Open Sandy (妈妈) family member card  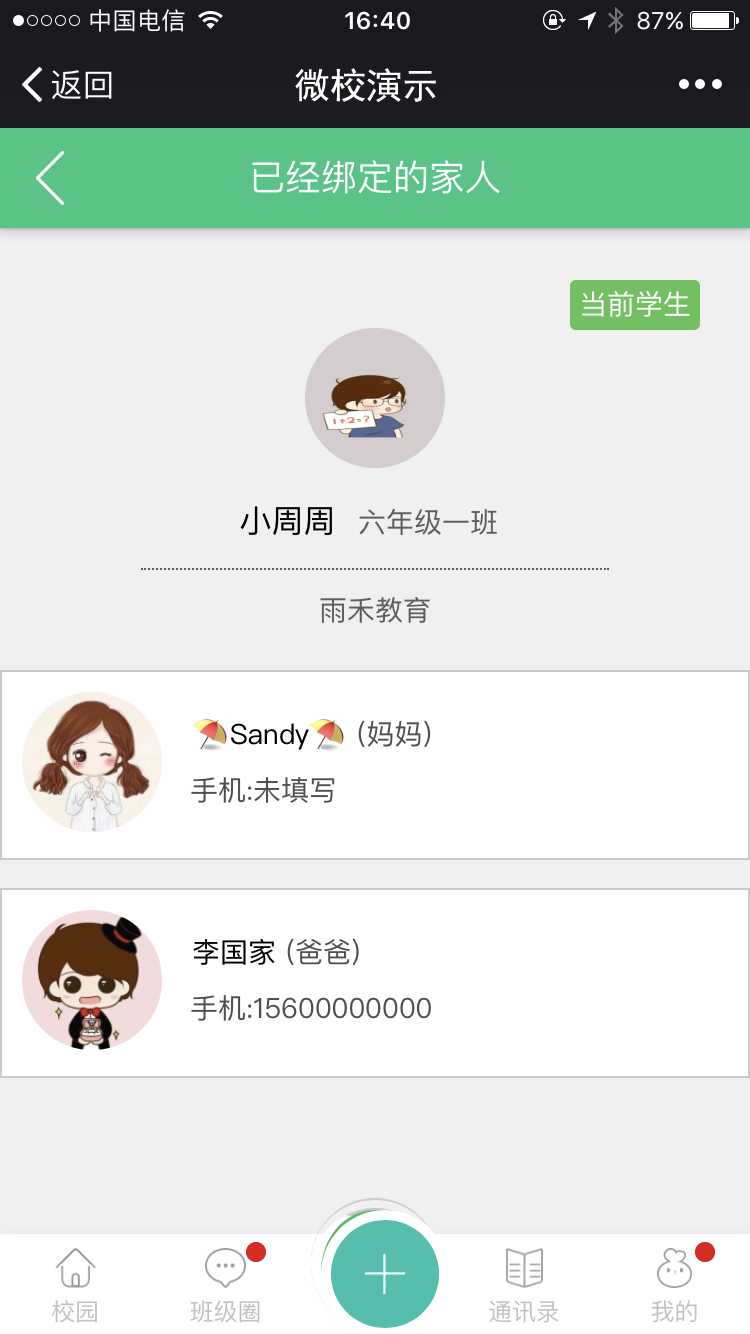[x=375, y=765]
